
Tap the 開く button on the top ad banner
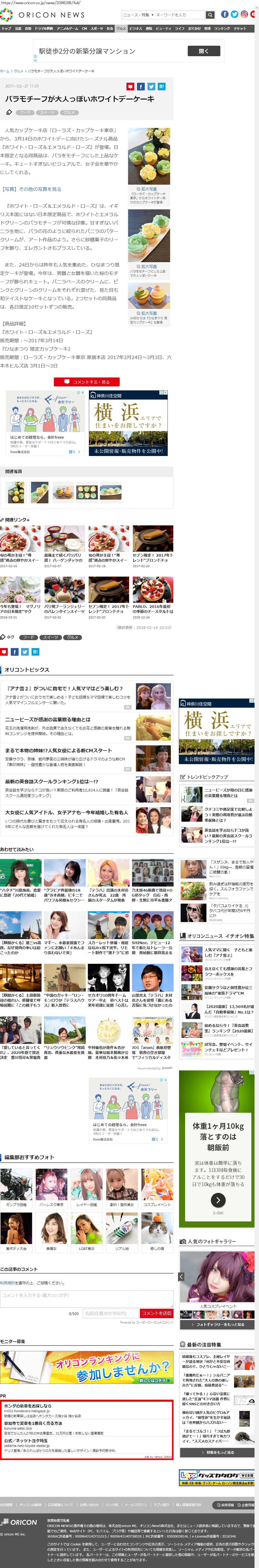tap(203, 51)
